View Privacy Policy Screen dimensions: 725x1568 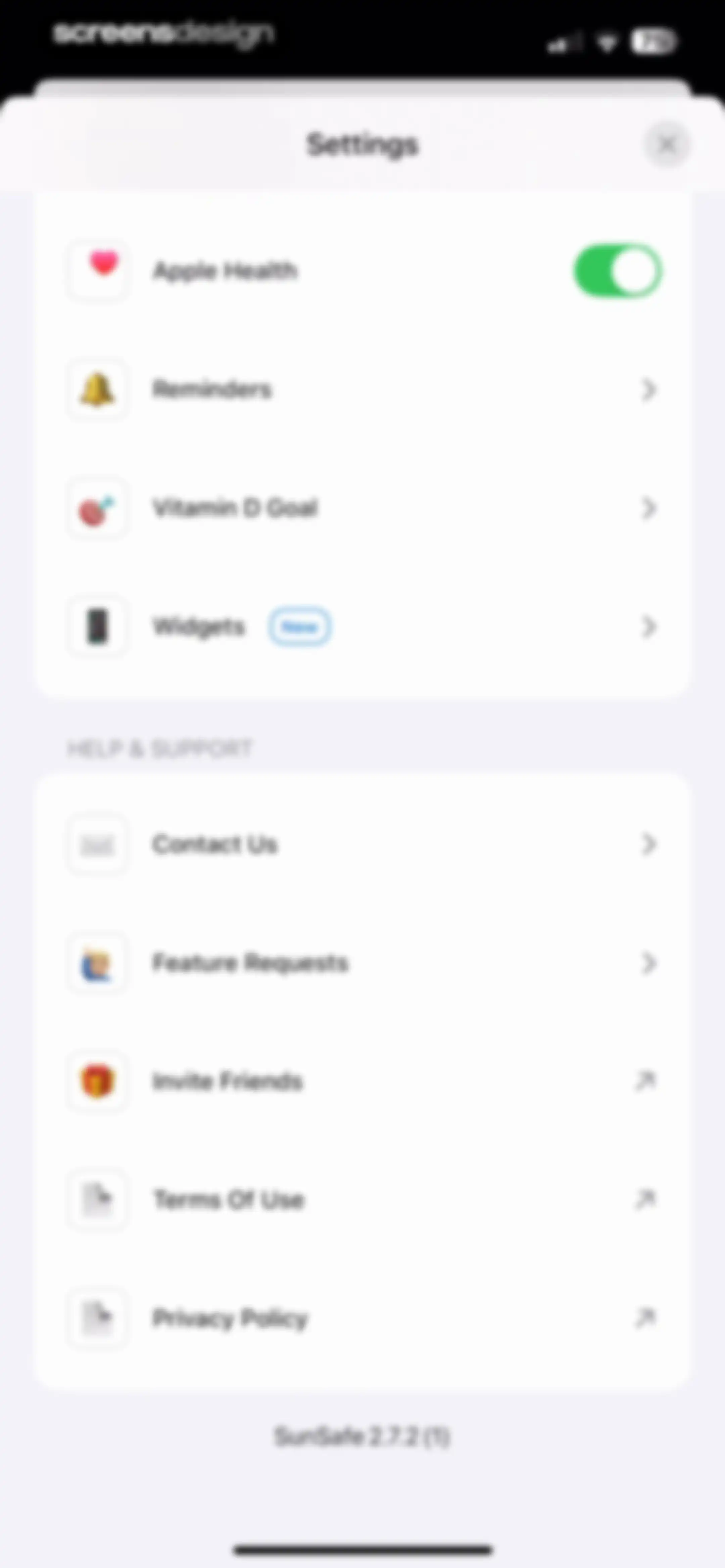[x=362, y=1319]
